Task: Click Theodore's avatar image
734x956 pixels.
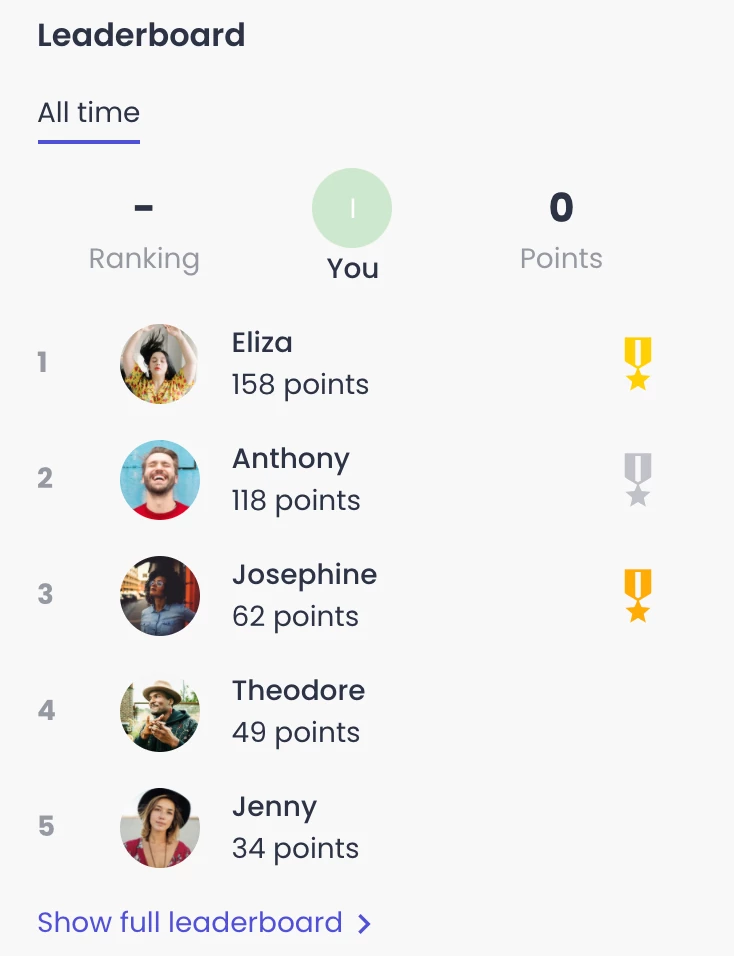Action: pyautogui.click(x=159, y=711)
